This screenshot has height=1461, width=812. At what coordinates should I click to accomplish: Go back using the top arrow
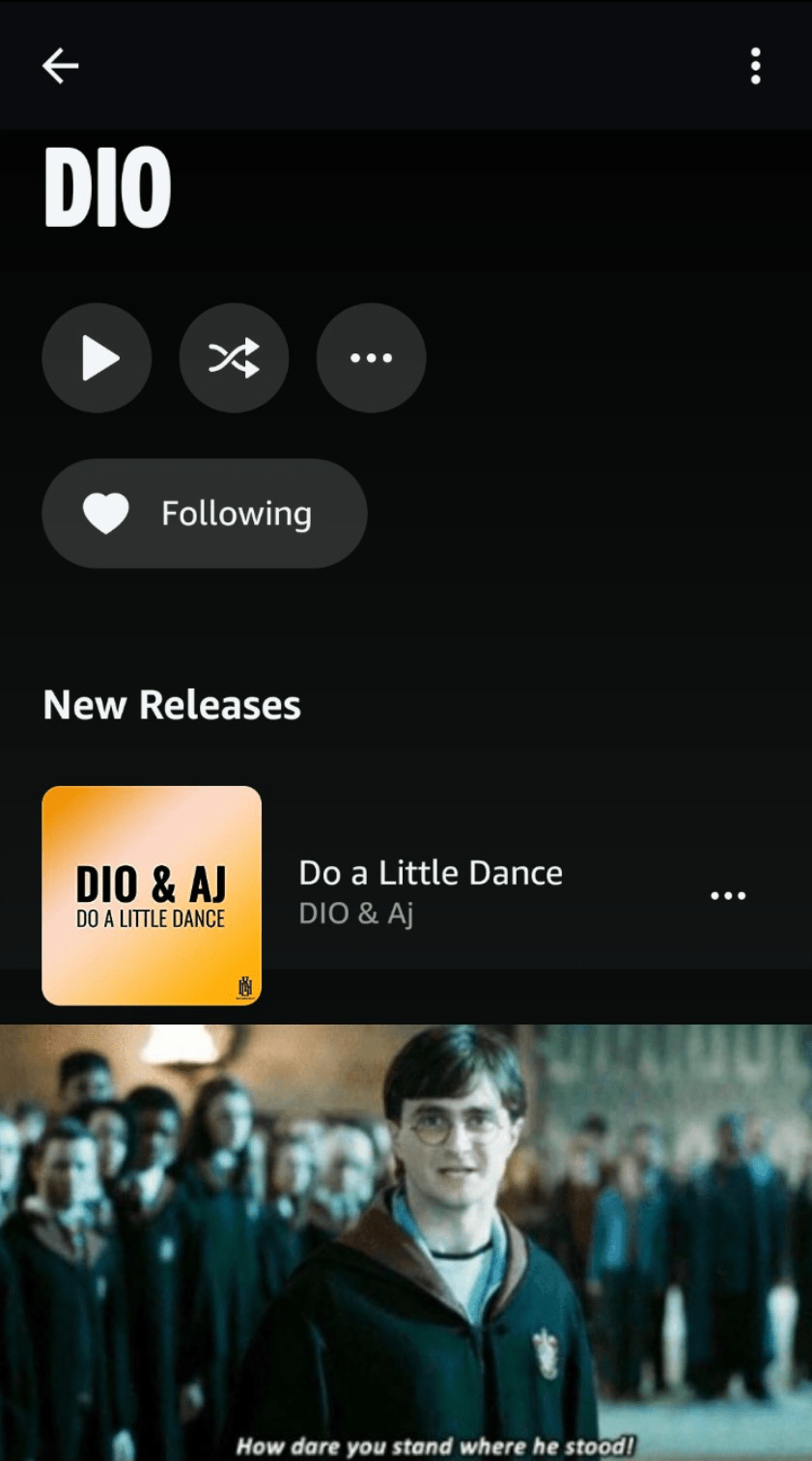(x=60, y=66)
